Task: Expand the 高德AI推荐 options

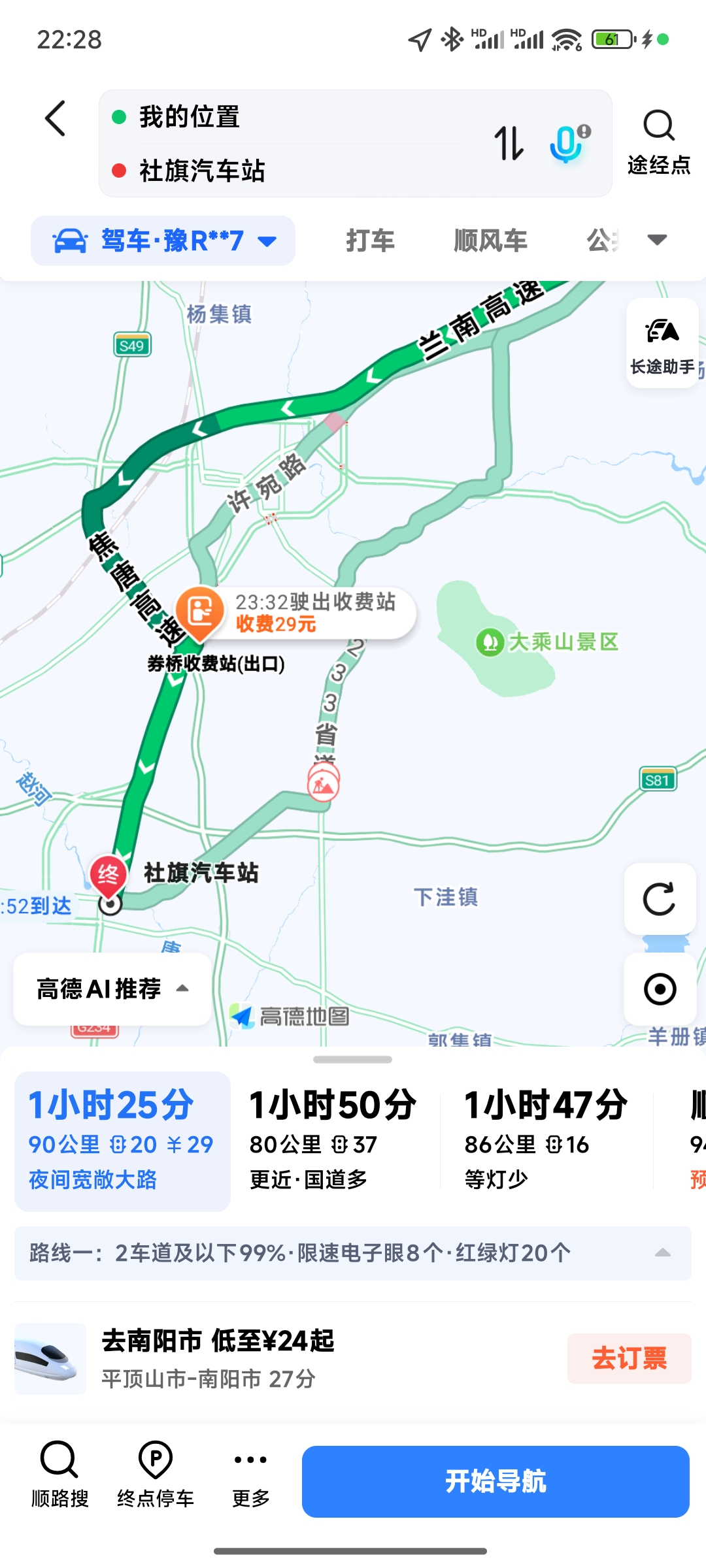Action: (112, 988)
